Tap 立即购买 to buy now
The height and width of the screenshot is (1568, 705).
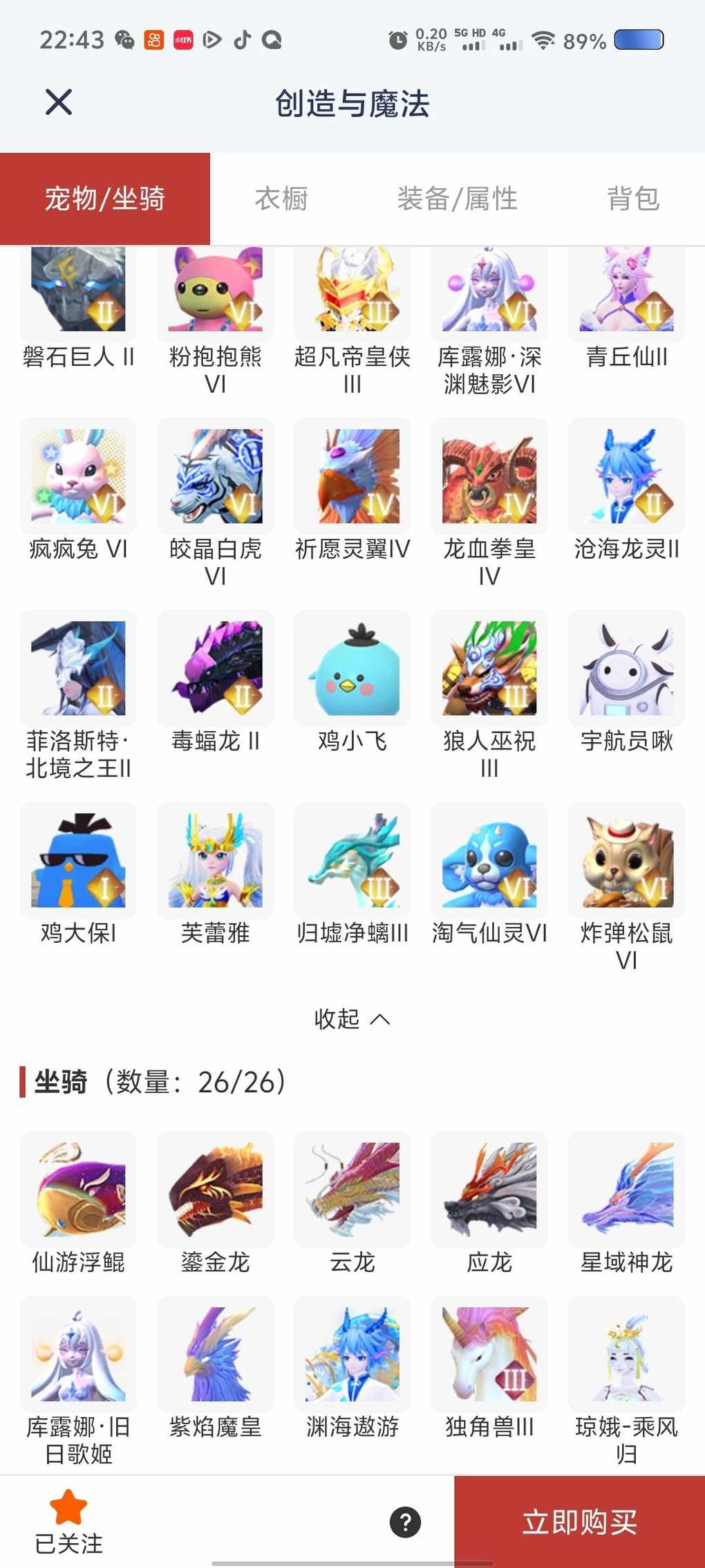pyautogui.click(x=579, y=1522)
